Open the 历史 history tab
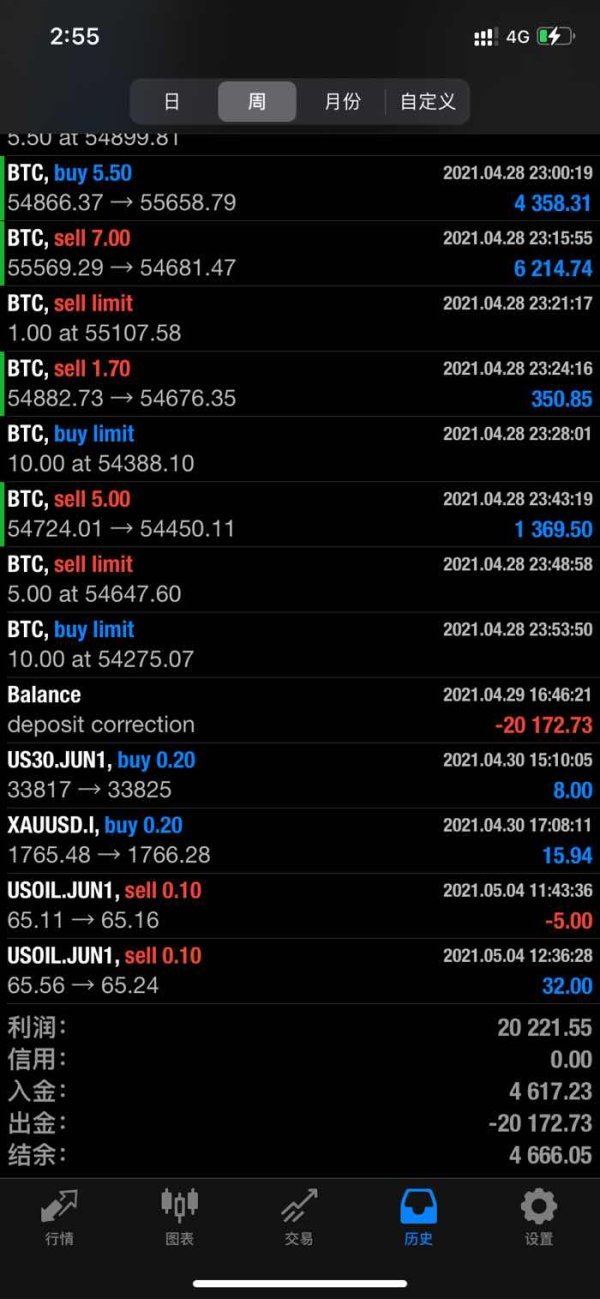The width and height of the screenshot is (600, 1299). click(x=419, y=1216)
